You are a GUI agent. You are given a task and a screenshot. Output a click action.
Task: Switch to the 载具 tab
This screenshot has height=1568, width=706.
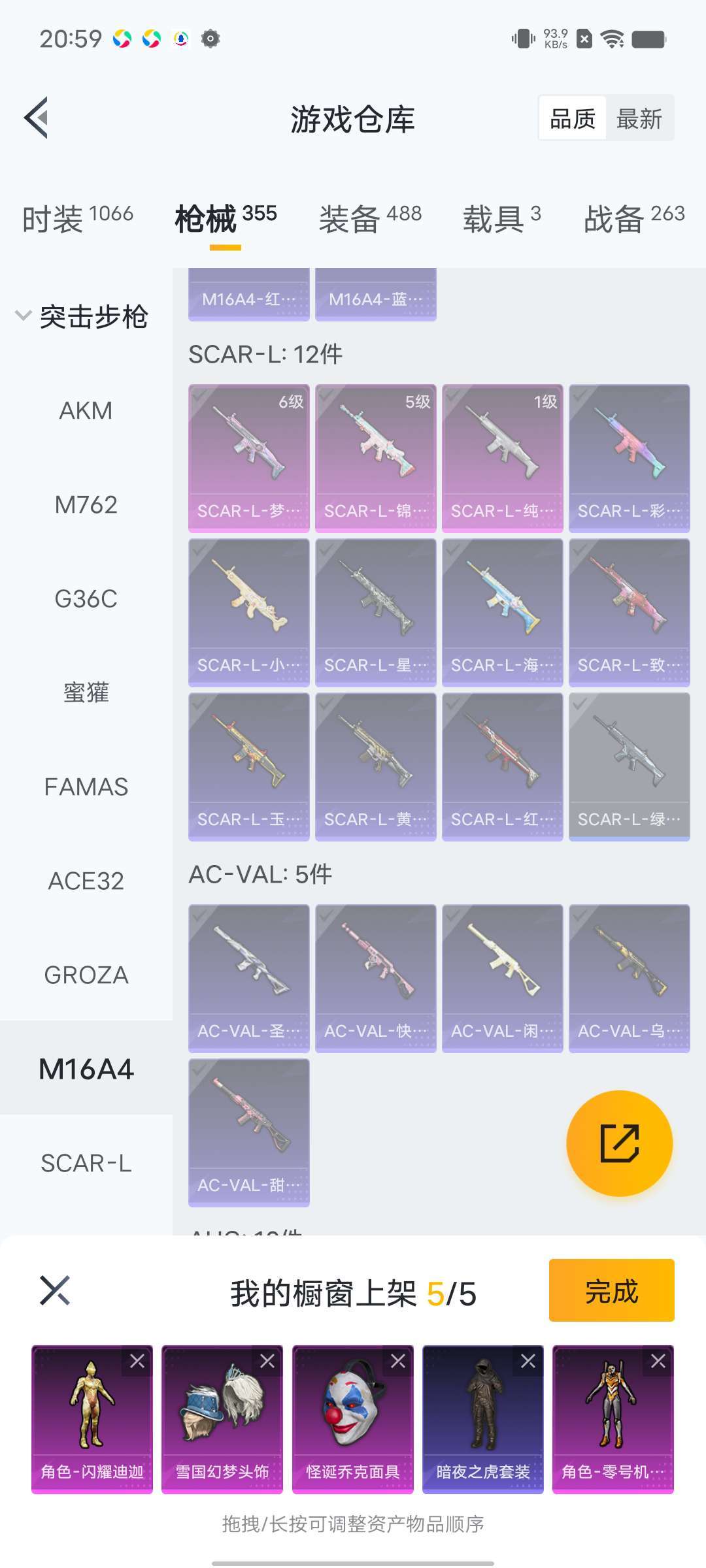(x=501, y=218)
